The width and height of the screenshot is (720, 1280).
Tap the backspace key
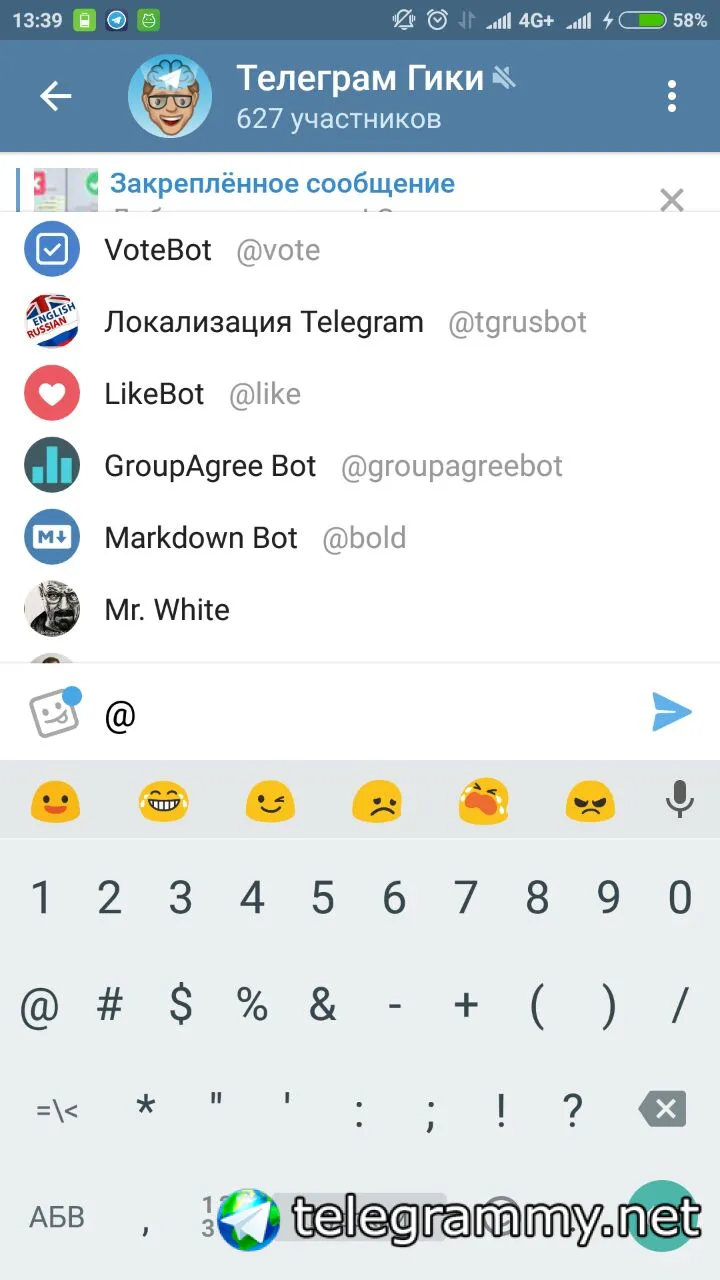[x=662, y=1108]
